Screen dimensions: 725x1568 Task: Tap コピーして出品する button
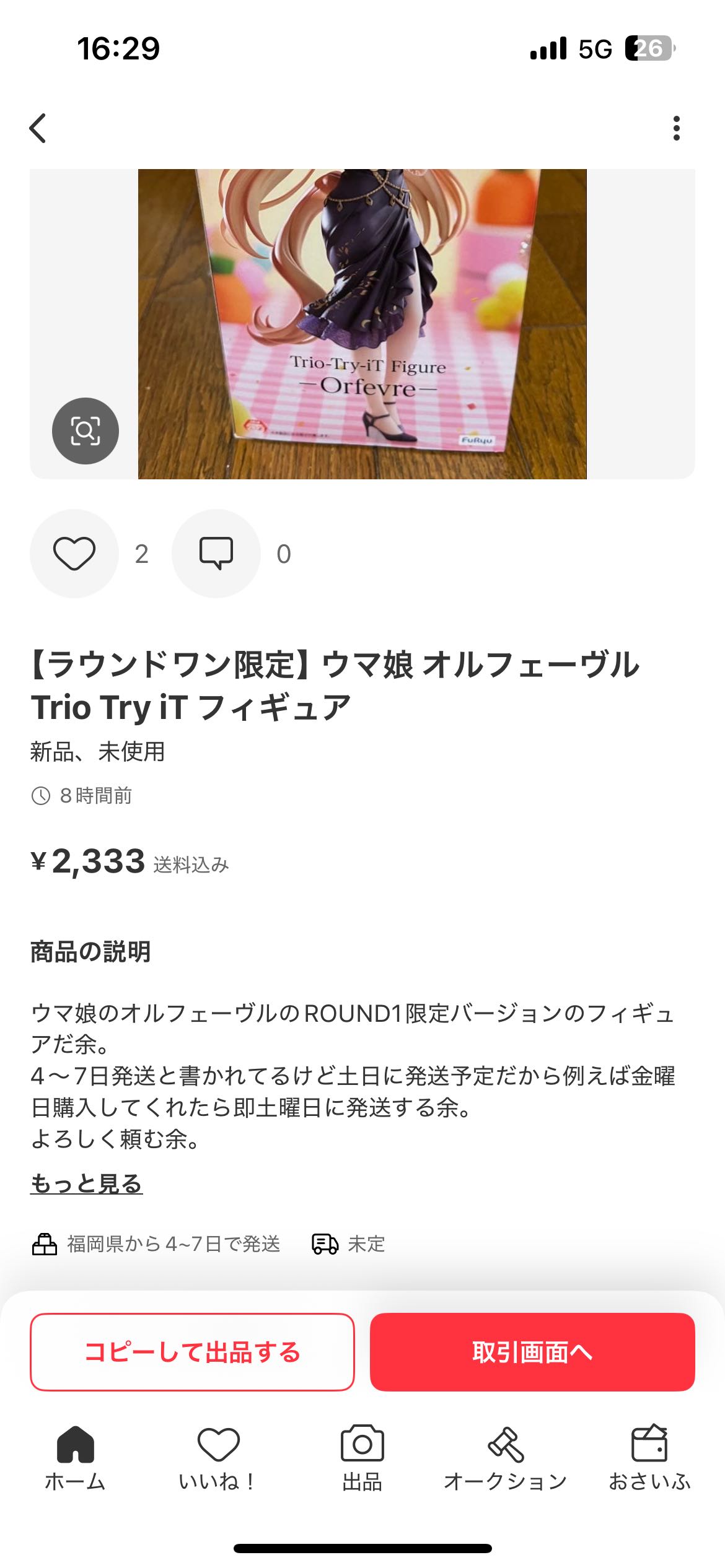pos(192,1352)
